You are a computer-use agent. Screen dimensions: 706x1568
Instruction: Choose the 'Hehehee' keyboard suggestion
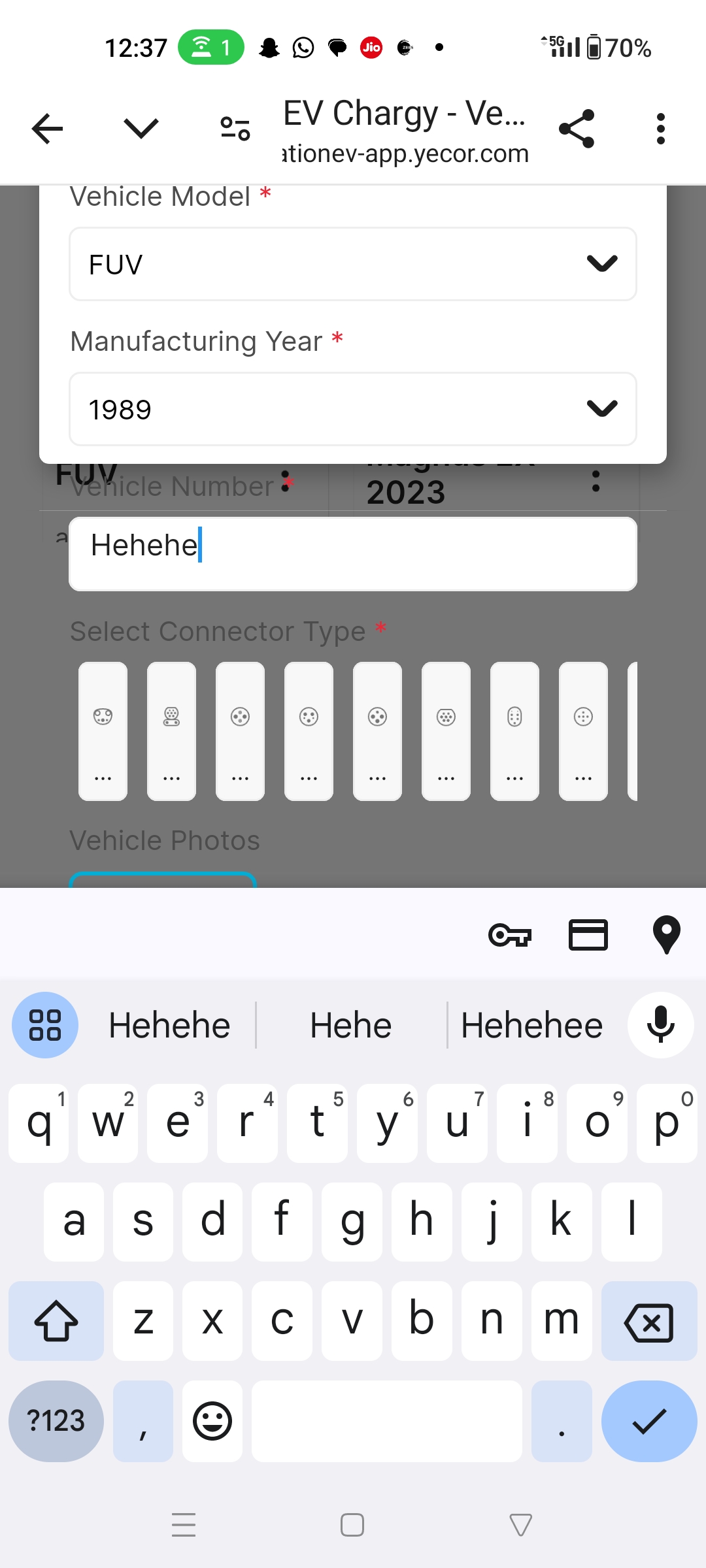point(531,1025)
